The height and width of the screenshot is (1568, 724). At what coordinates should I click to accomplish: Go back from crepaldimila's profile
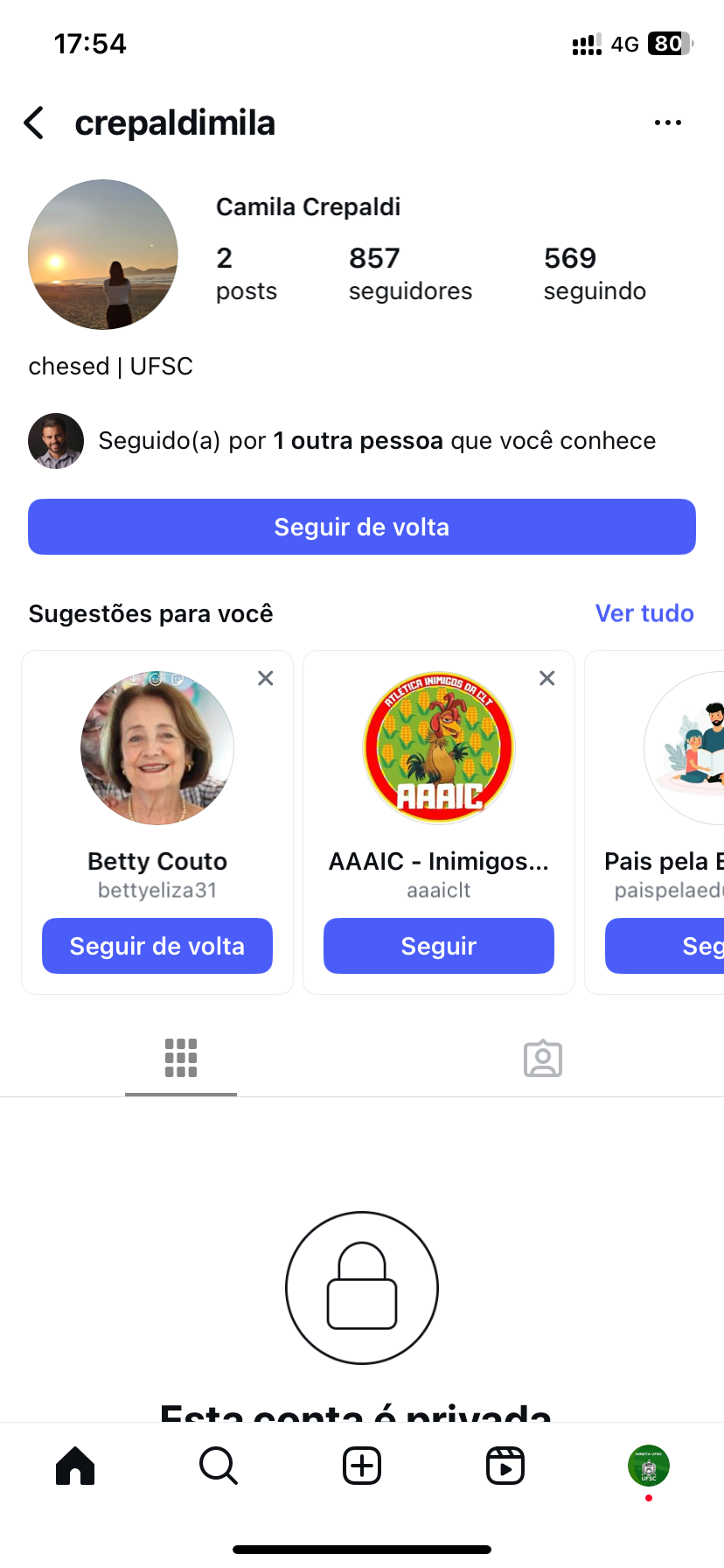click(x=35, y=123)
